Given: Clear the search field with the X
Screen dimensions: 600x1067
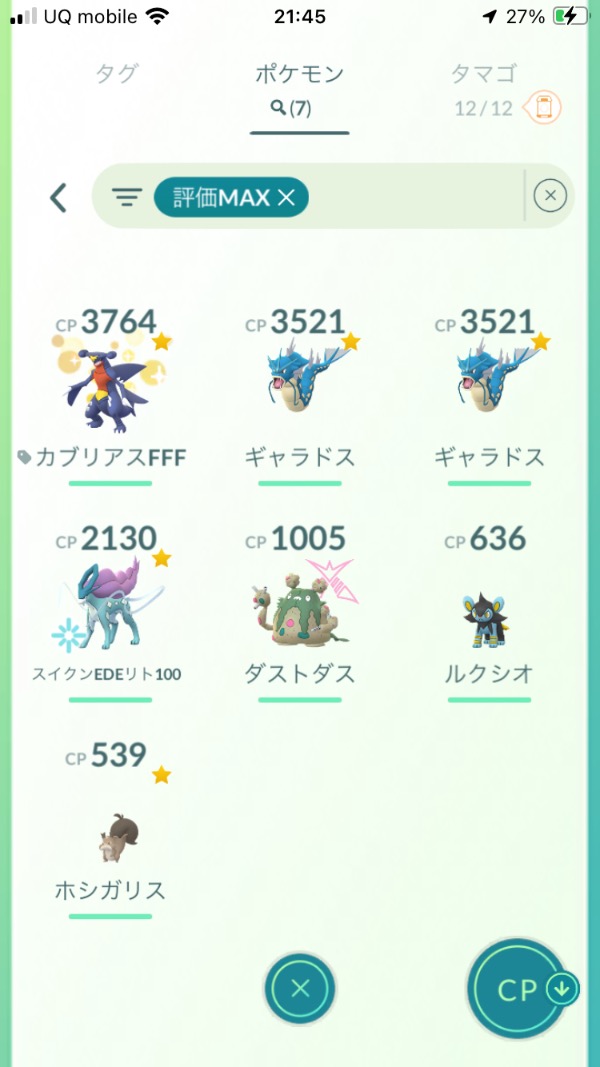Looking at the screenshot, I should pyautogui.click(x=550, y=196).
